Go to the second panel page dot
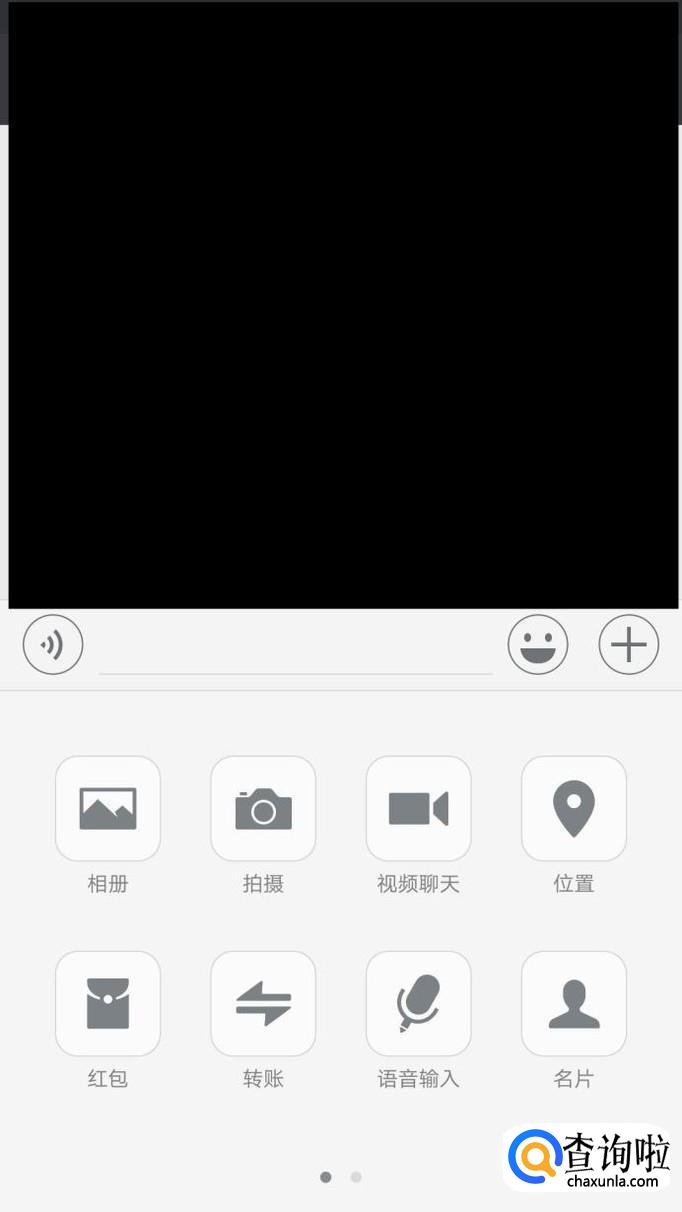 pyautogui.click(x=356, y=1177)
